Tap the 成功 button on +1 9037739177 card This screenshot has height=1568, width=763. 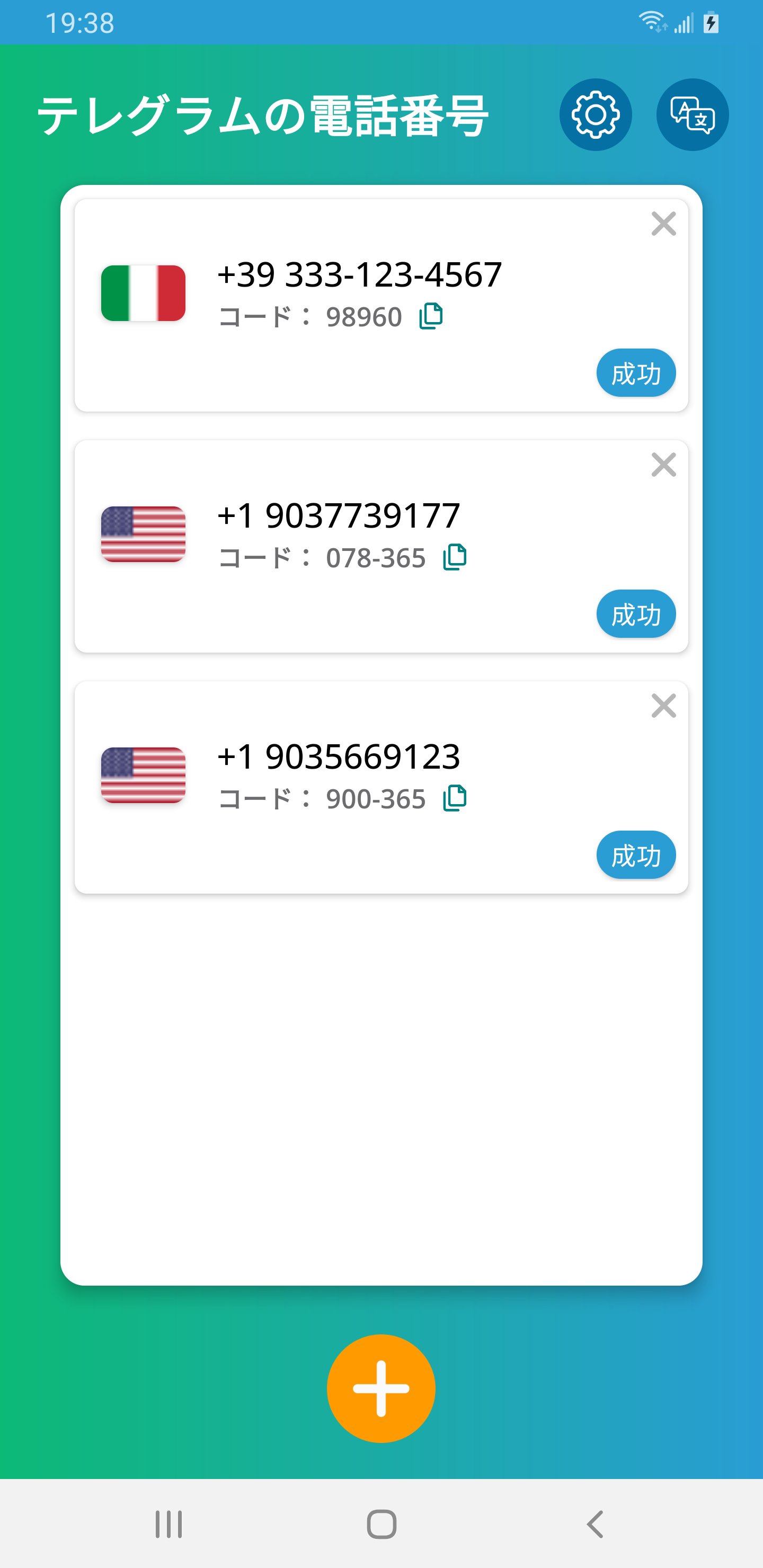(x=636, y=614)
